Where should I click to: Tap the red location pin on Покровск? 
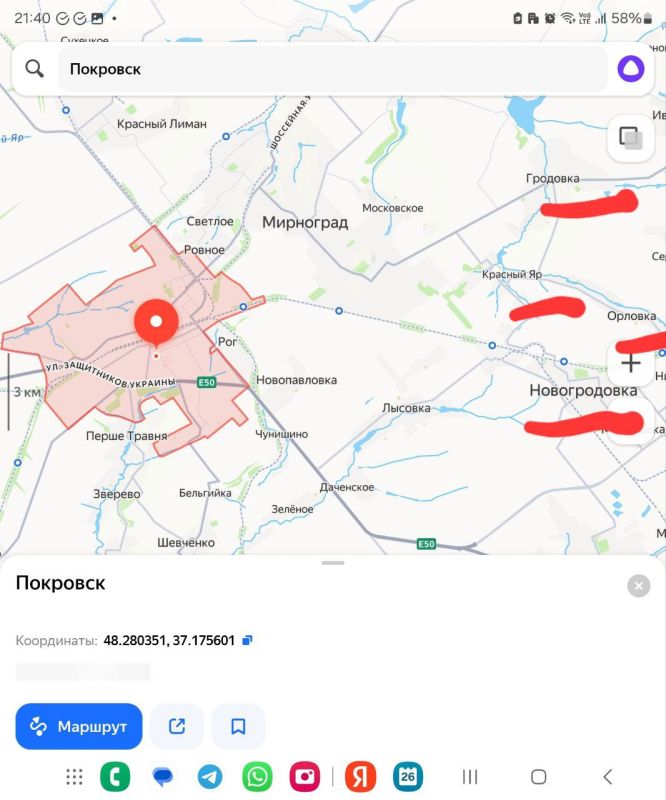pyautogui.click(x=156, y=322)
